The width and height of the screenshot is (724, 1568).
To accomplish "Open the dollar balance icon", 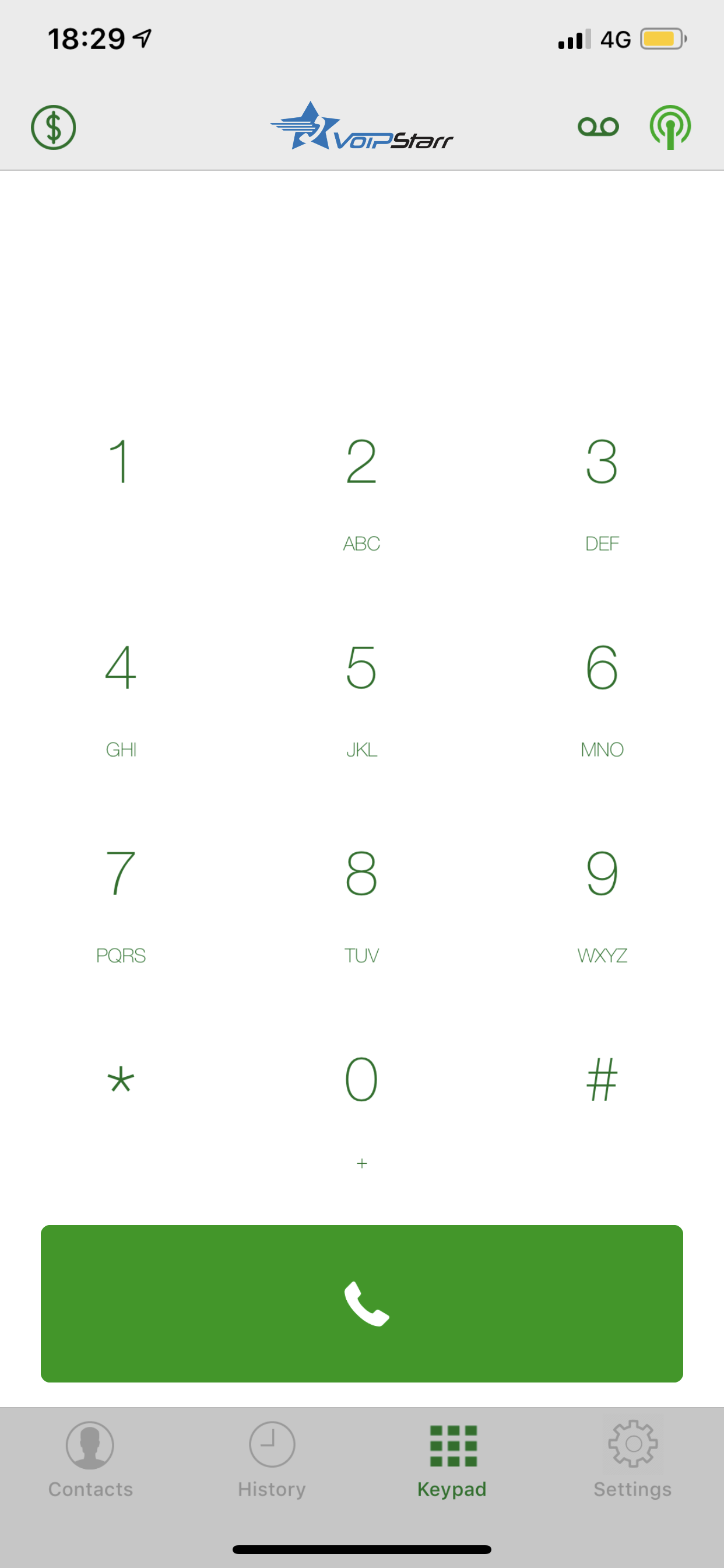I will [54, 127].
